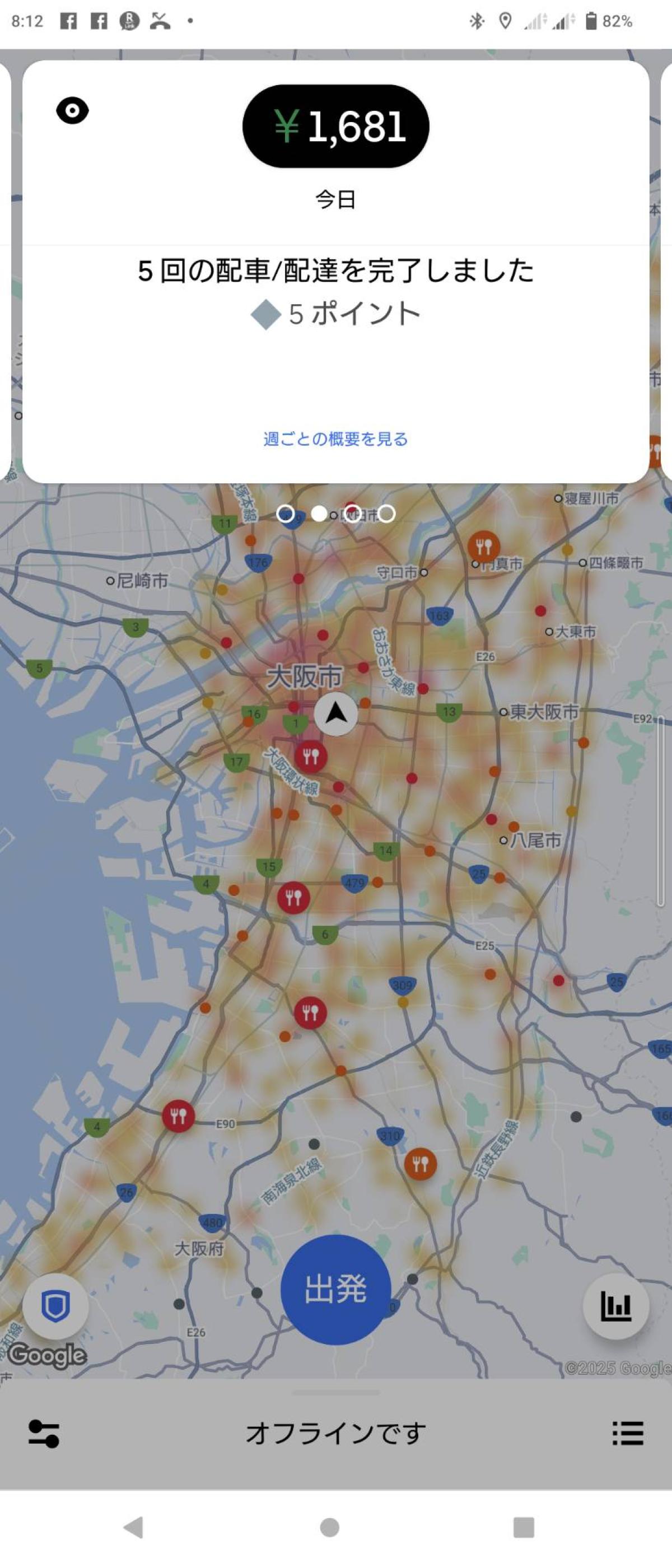Image resolution: width=672 pixels, height=1568 pixels.
Task: Go to the system home screen
Action: point(329,1527)
